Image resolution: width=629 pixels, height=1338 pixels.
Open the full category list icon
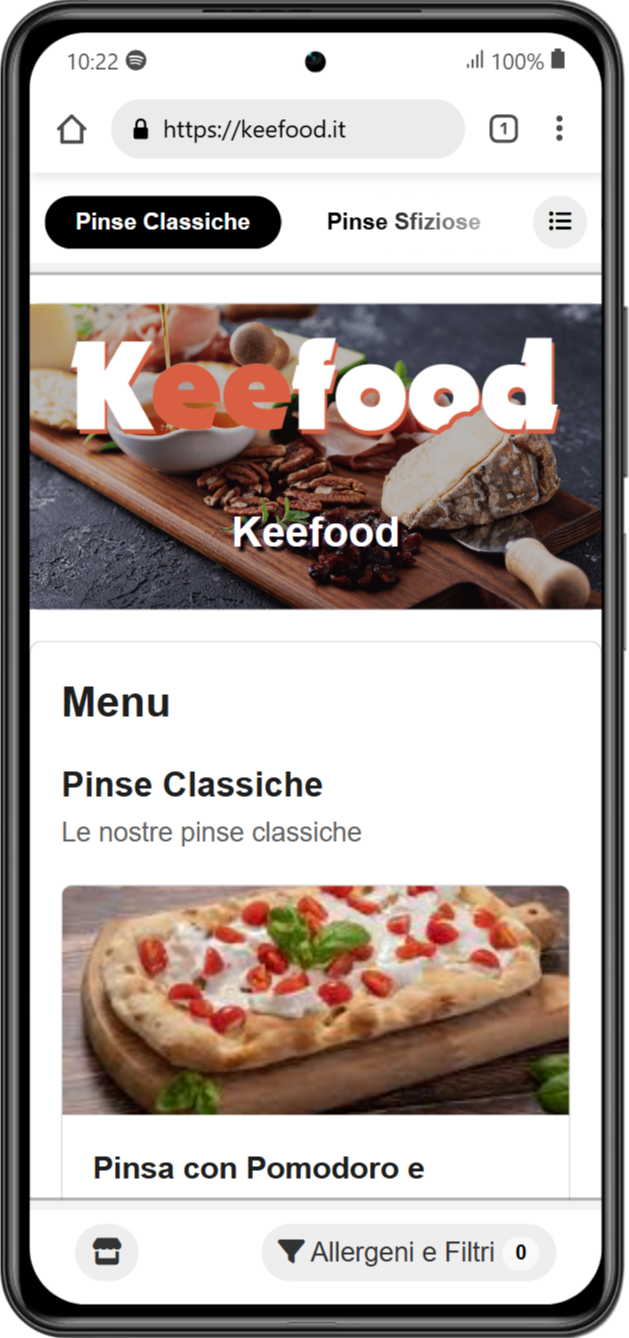(x=560, y=222)
